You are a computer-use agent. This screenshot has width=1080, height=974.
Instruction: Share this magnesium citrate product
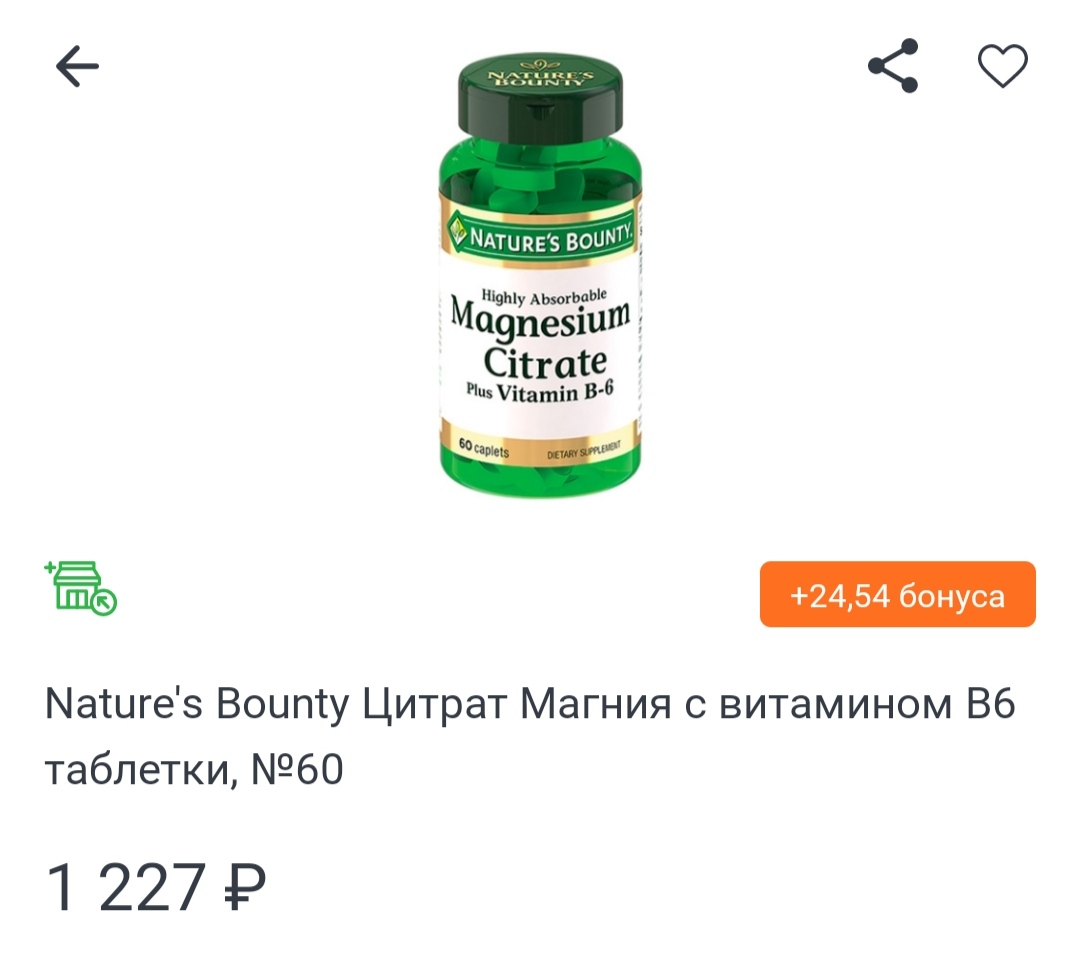pos(893,67)
